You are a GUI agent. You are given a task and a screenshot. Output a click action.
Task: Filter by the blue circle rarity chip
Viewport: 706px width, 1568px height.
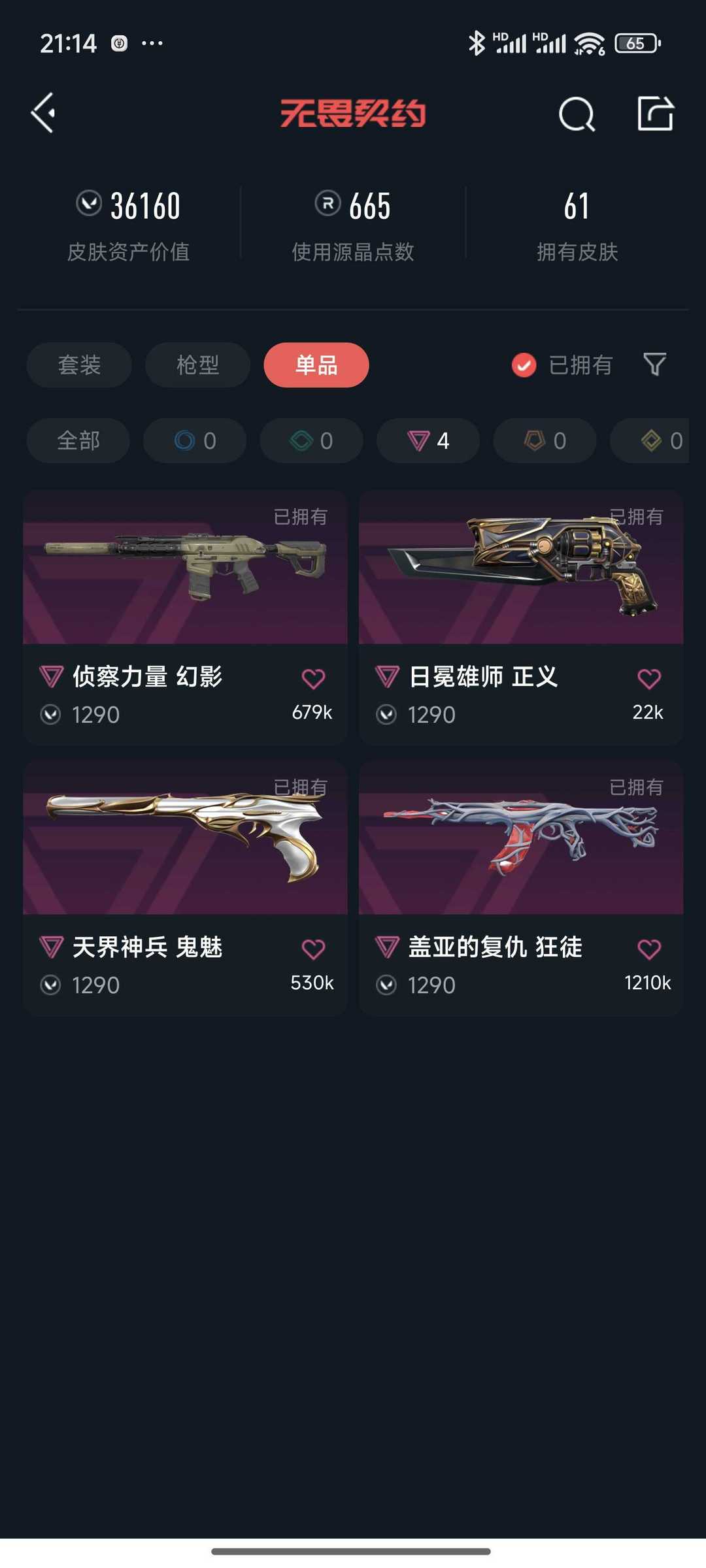195,440
